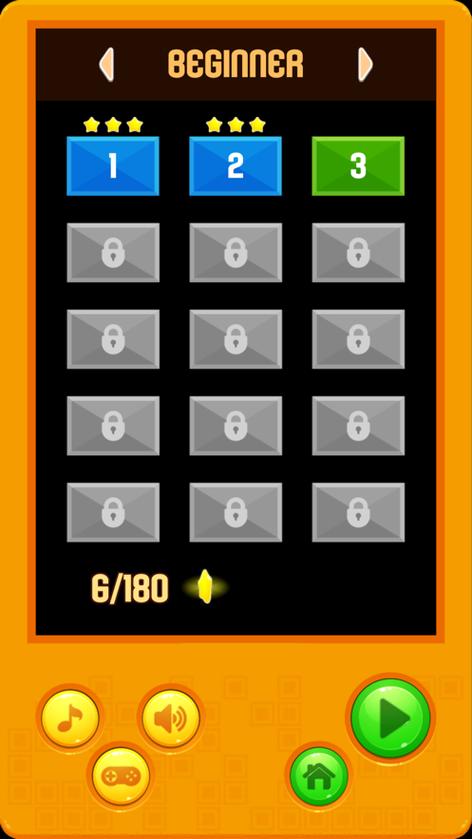The width and height of the screenshot is (472, 839).
Task: Go to the previous difficulty with the left arrow
Action: point(106,65)
